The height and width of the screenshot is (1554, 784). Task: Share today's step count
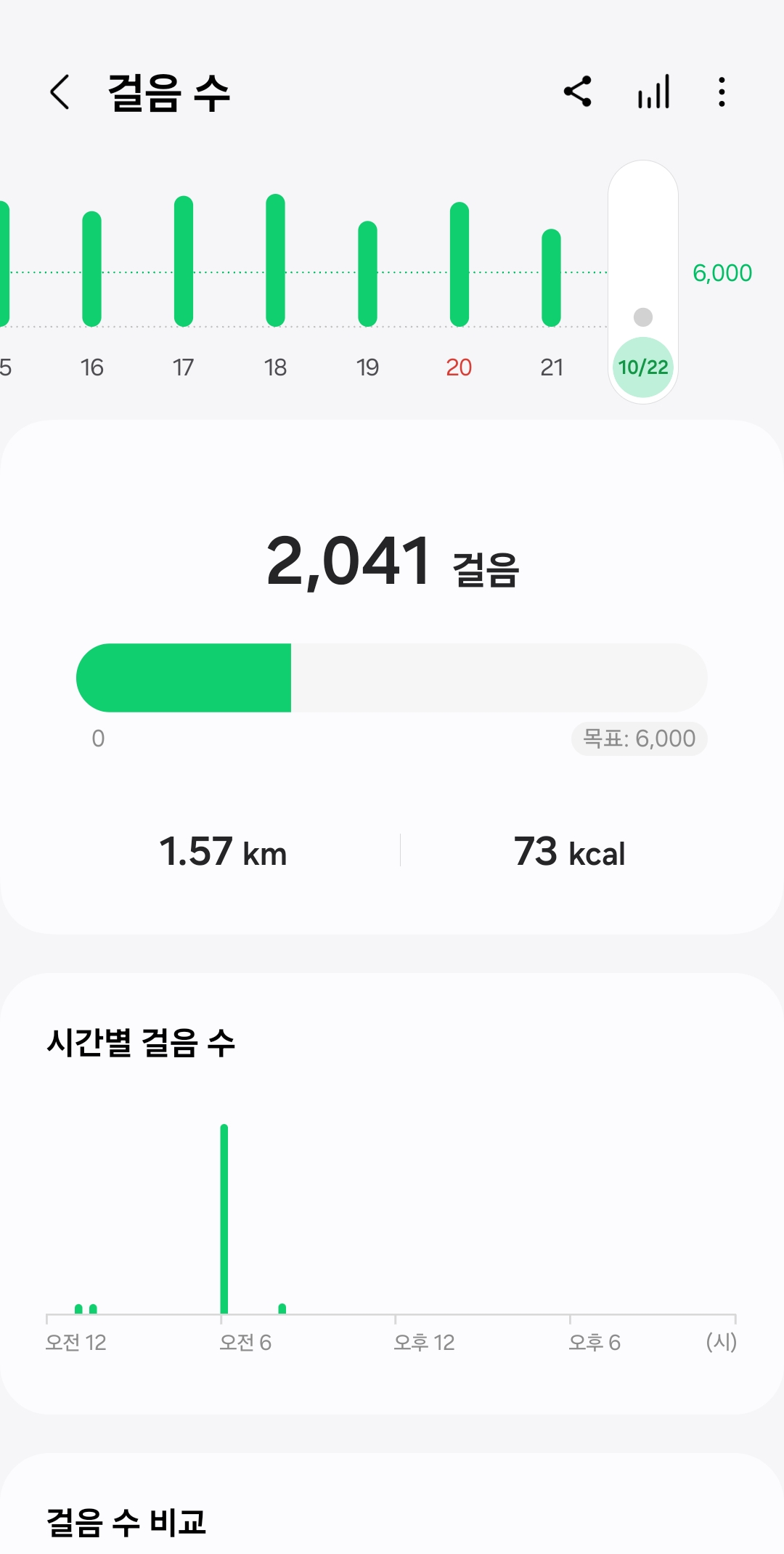tap(578, 92)
